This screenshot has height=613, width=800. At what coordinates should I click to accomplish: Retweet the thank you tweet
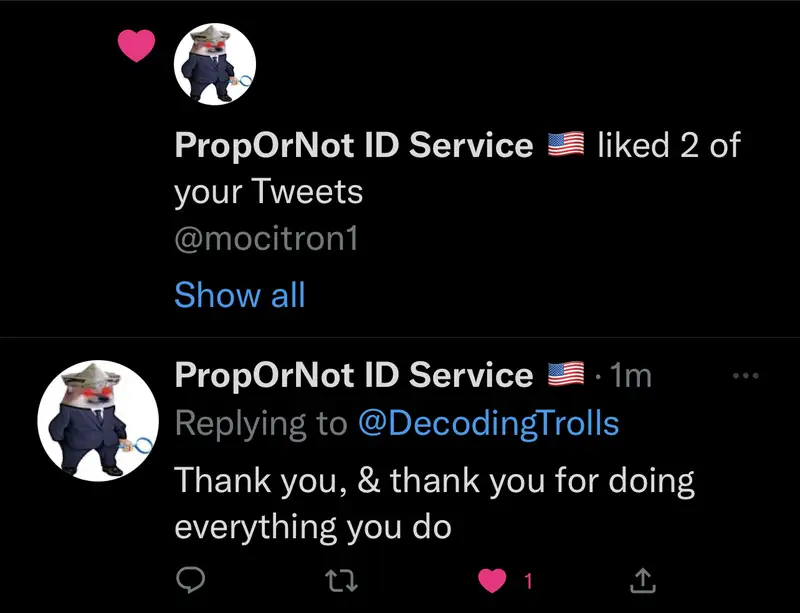[341, 580]
